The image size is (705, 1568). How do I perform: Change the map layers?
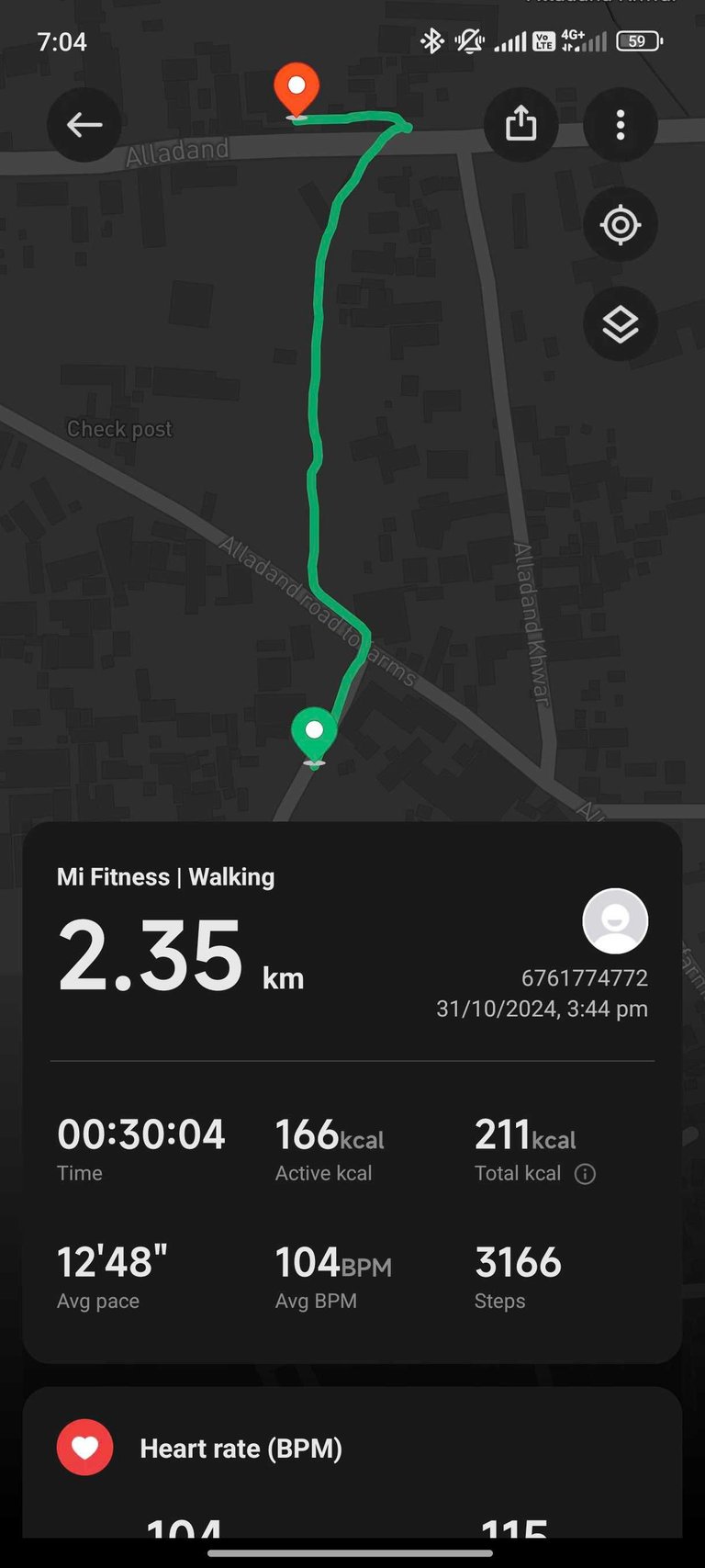click(x=621, y=324)
